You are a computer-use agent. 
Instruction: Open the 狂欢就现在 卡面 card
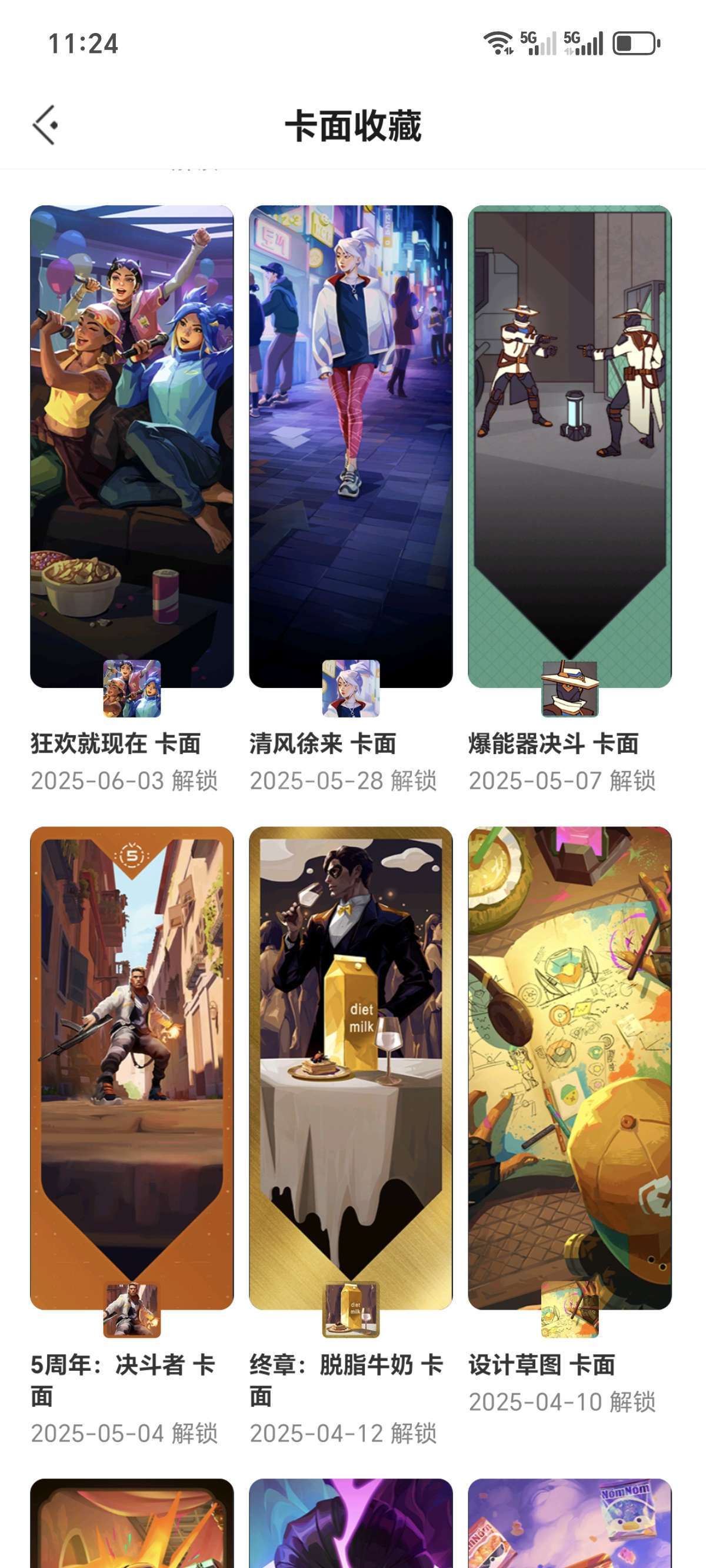(x=131, y=447)
